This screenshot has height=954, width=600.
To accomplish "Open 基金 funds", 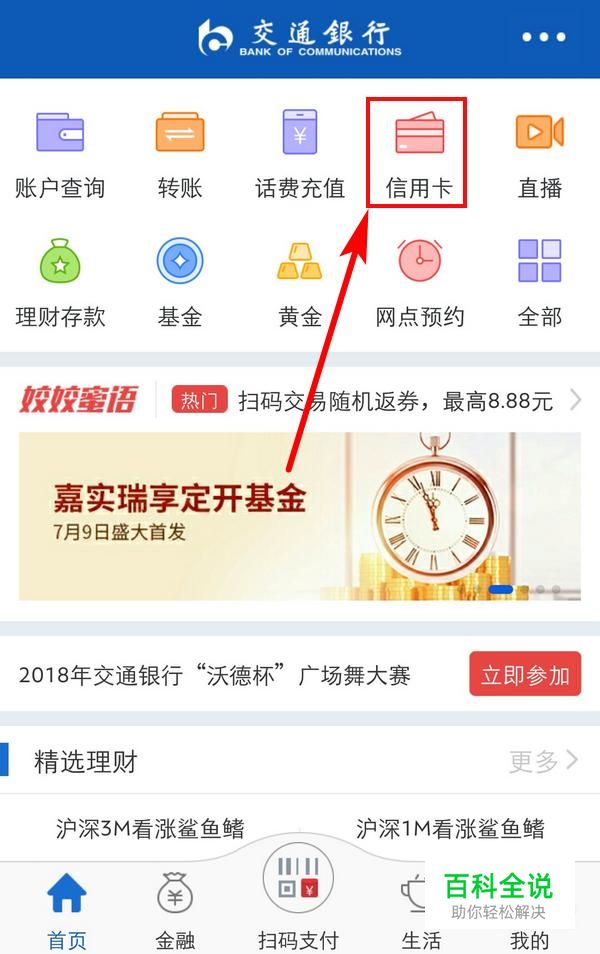I will pos(180,282).
